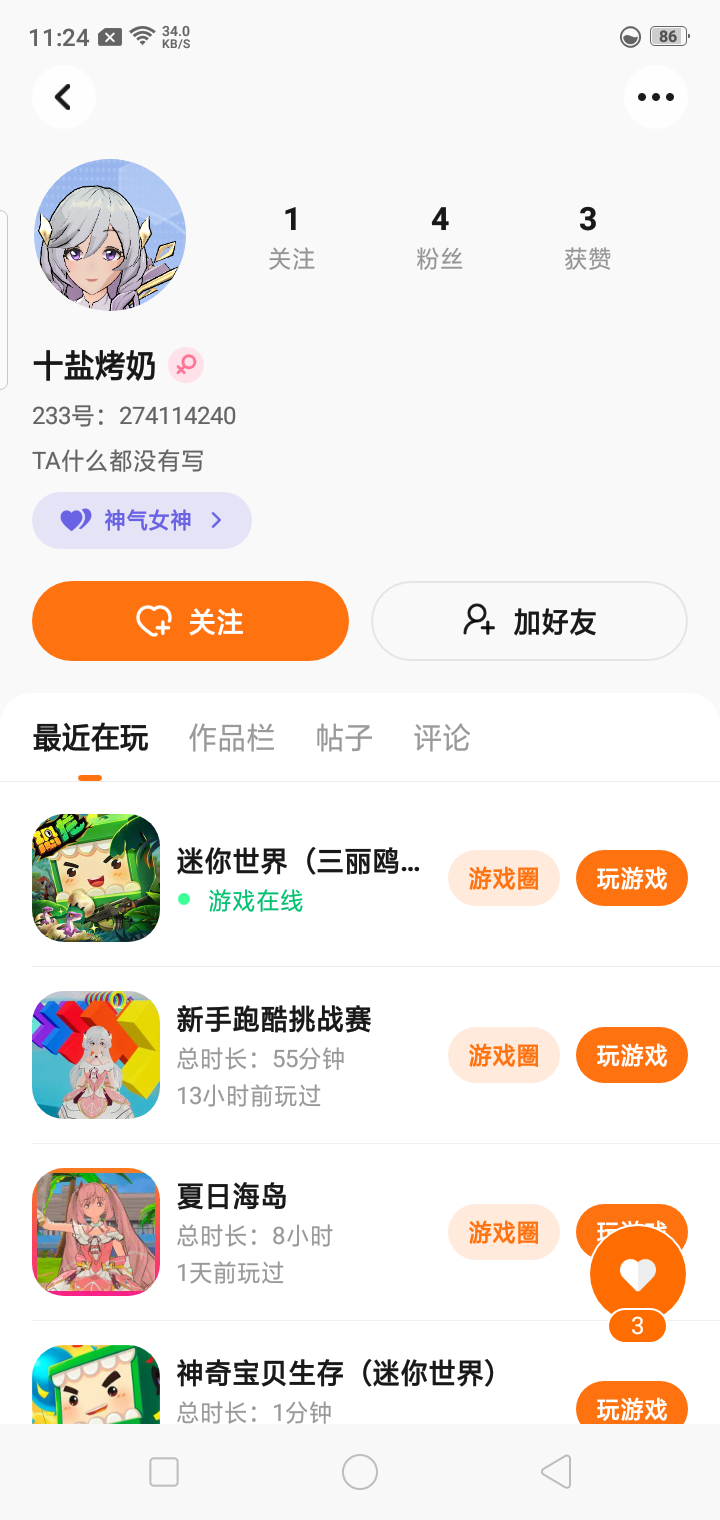The height and width of the screenshot is (1520, 720).
Task: Open 游戏圈 for 迷你世界（三丽鸥…
Action: (x=503, y=878)
